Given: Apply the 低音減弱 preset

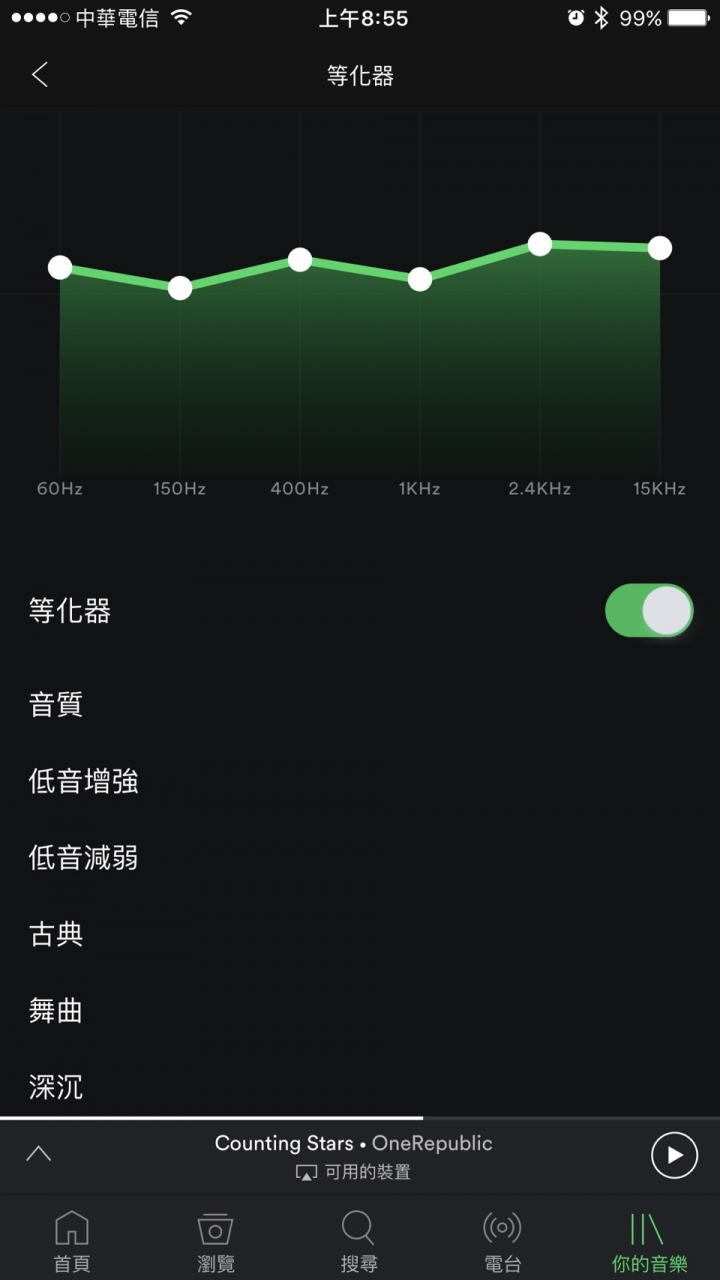Looking at the screenshot, I should (x=360, y=858).
